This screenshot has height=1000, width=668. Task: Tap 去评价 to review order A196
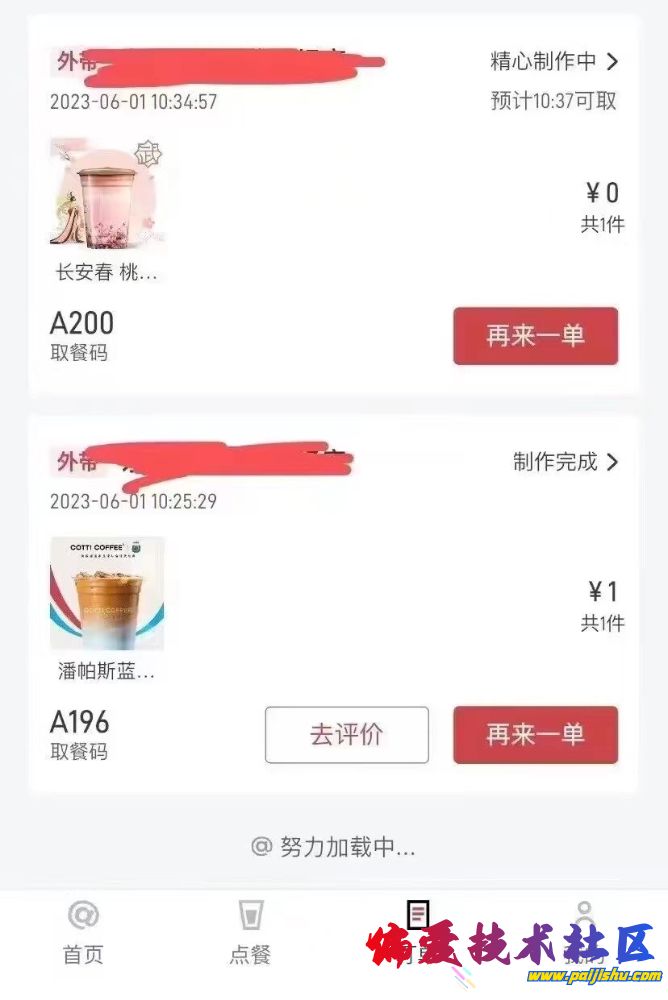pos(346,735)
